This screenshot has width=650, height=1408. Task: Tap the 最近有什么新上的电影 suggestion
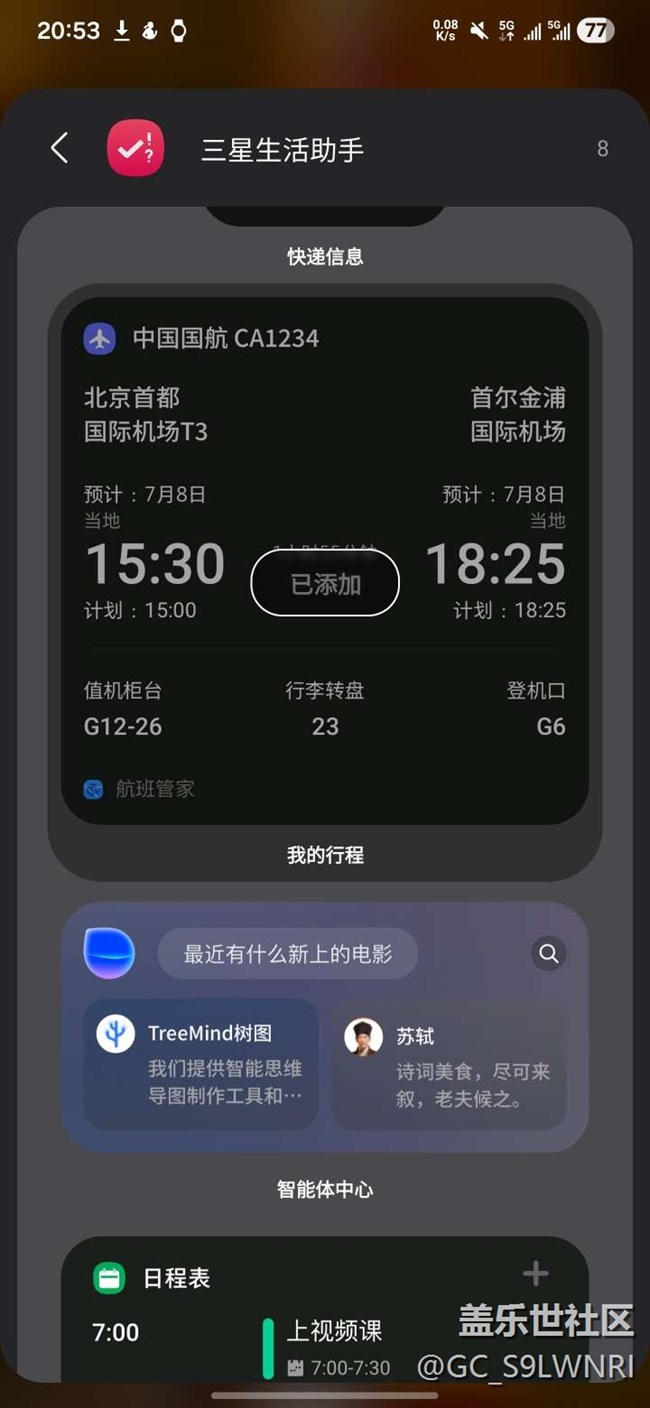[288, 954]
